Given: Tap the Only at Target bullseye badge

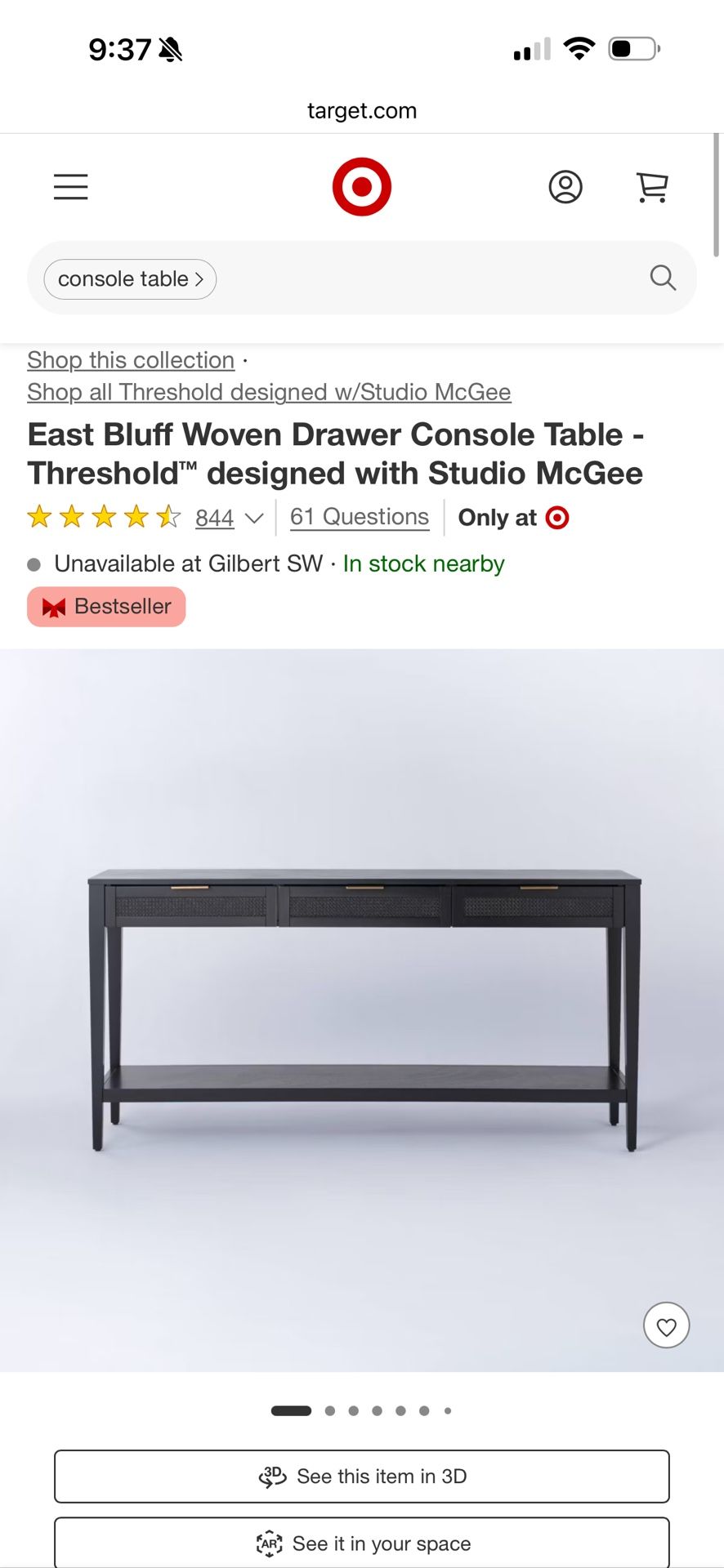Looking at the screenshot, I should (556, 517).
